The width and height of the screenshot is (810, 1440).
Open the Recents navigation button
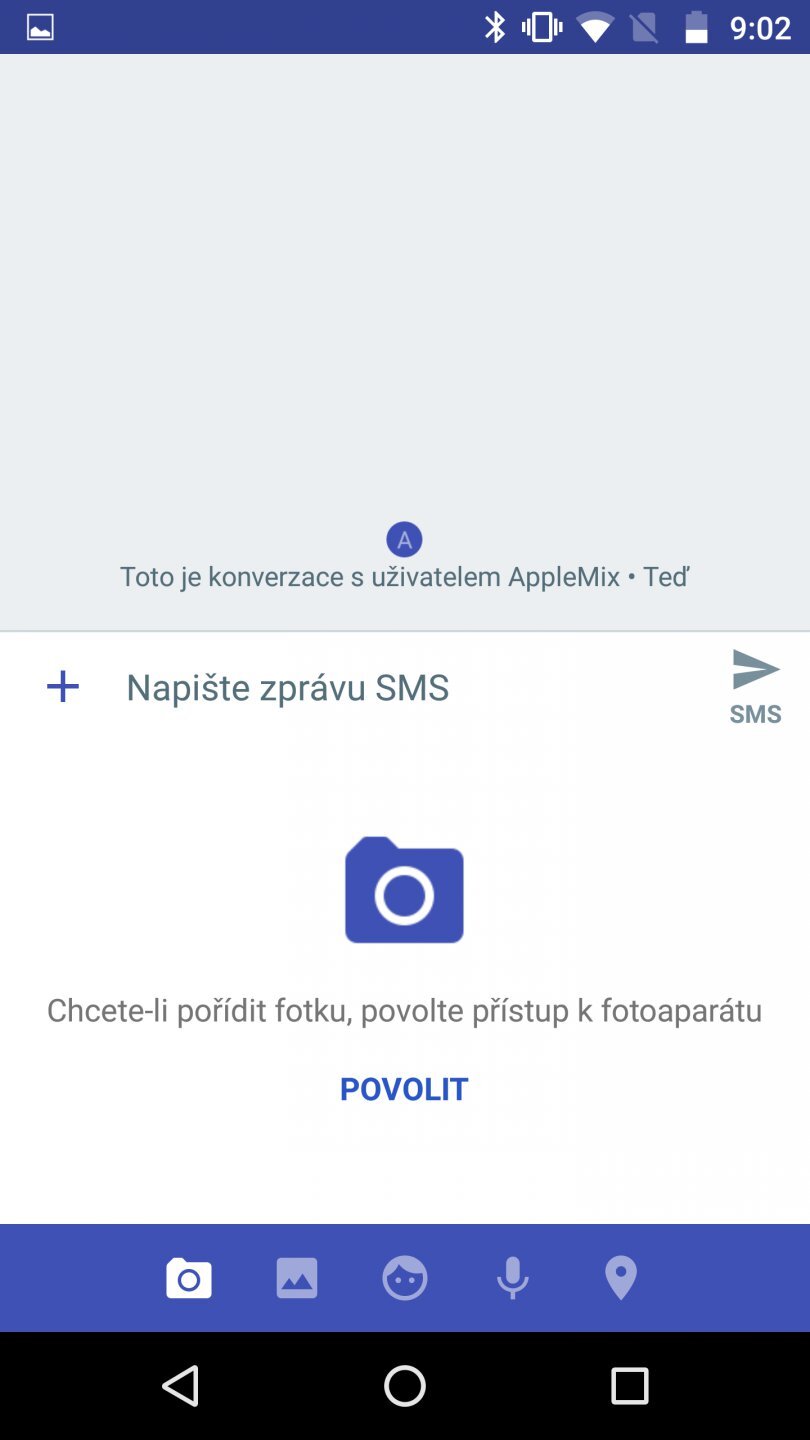630,1387
